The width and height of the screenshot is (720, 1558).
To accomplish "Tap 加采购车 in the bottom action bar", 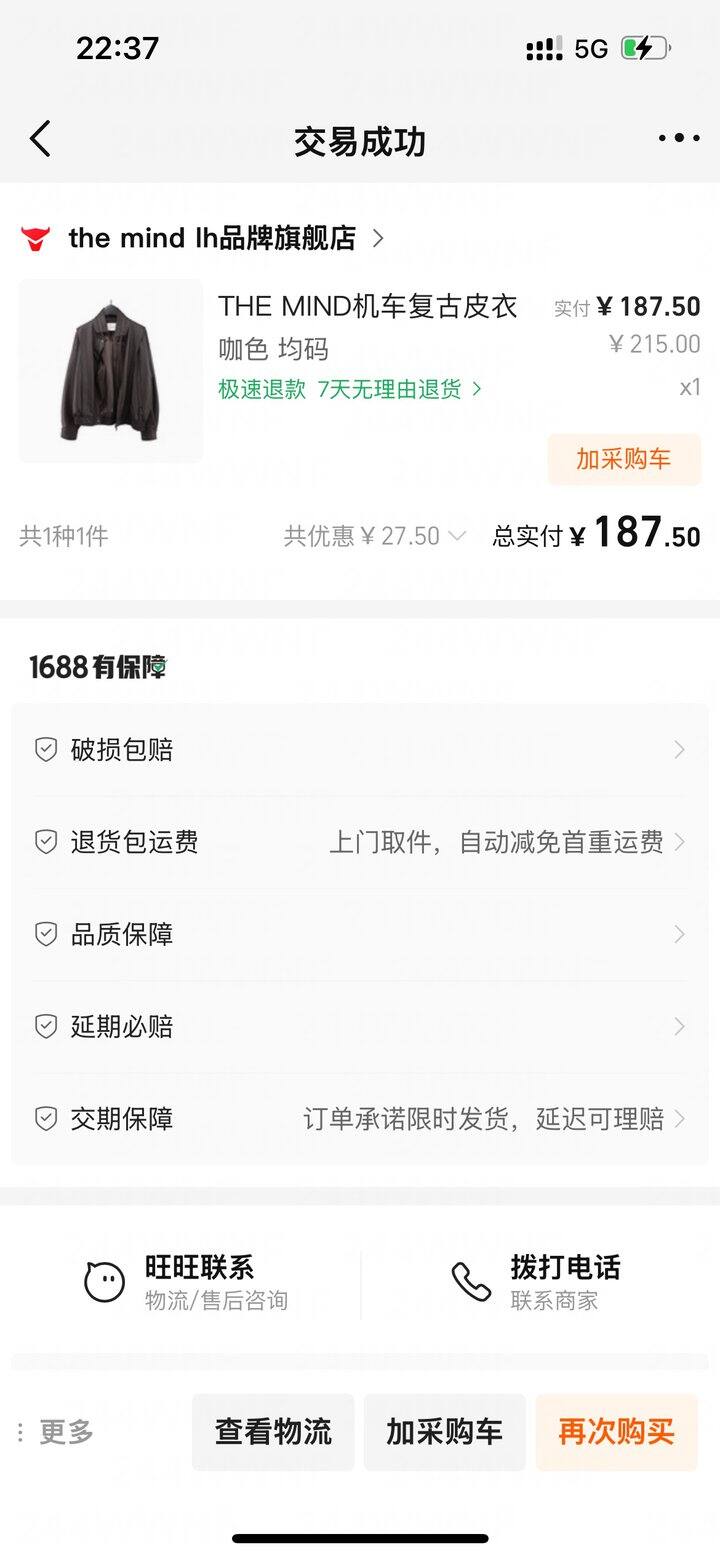I will 444,1432.
